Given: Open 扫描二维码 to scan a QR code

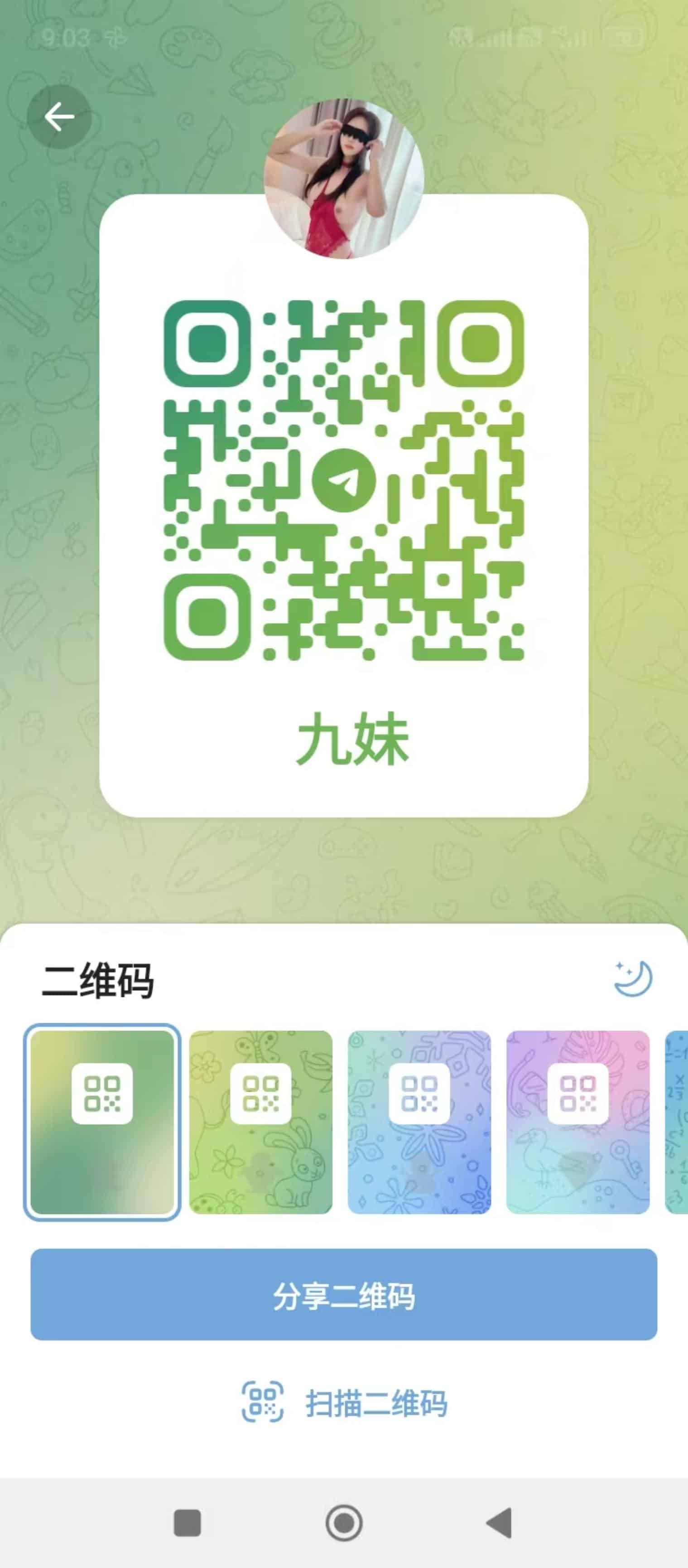Looking at the screenshot, I should tap(344, 1403).
